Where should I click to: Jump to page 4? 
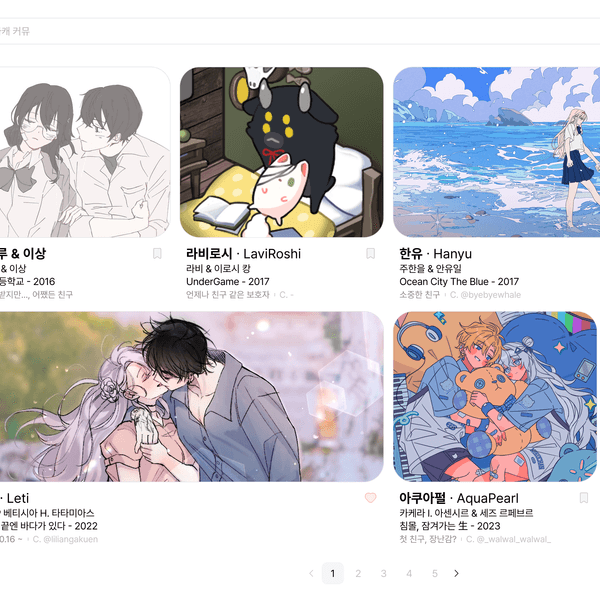408,573
